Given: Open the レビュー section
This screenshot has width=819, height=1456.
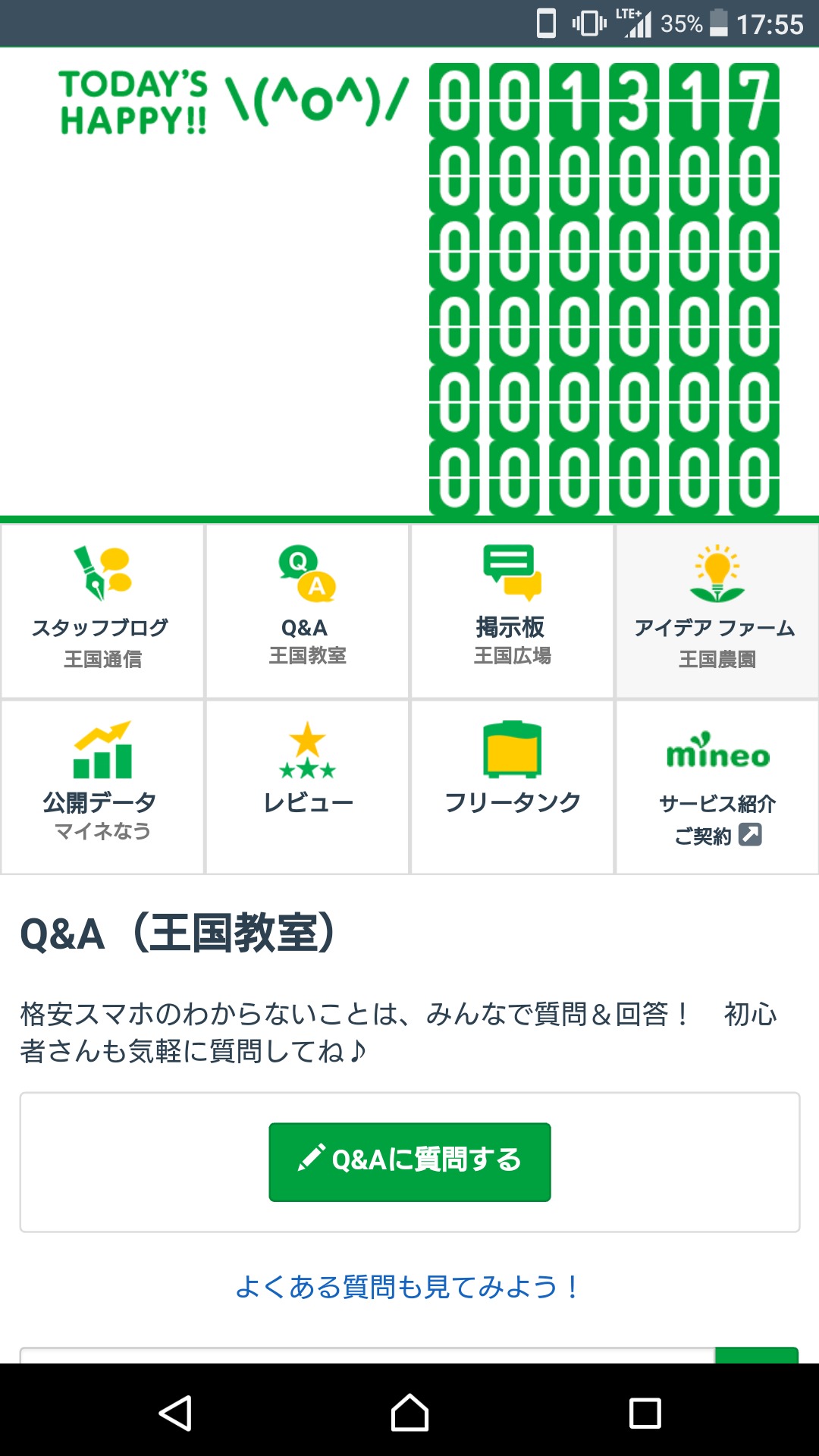Looking at the screenshot, I should [x=307, y=786].
